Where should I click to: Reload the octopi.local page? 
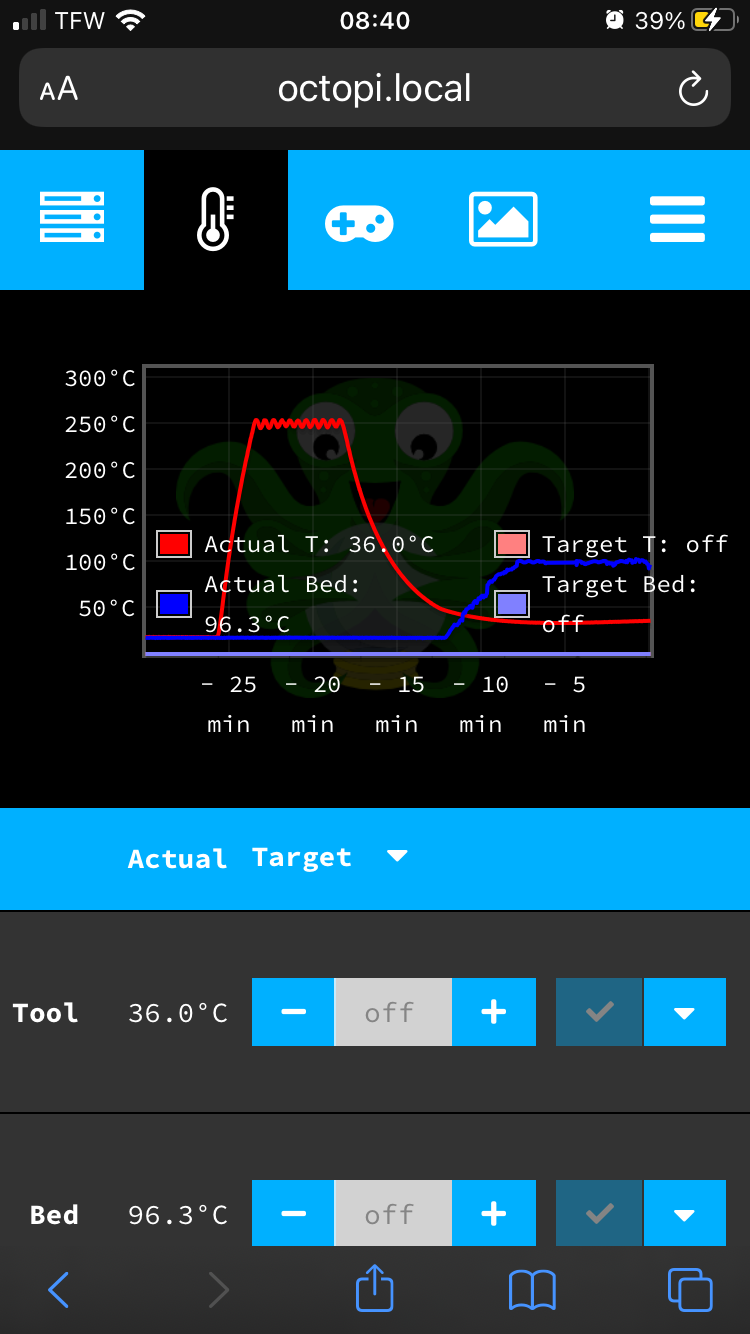coord(693,90)
